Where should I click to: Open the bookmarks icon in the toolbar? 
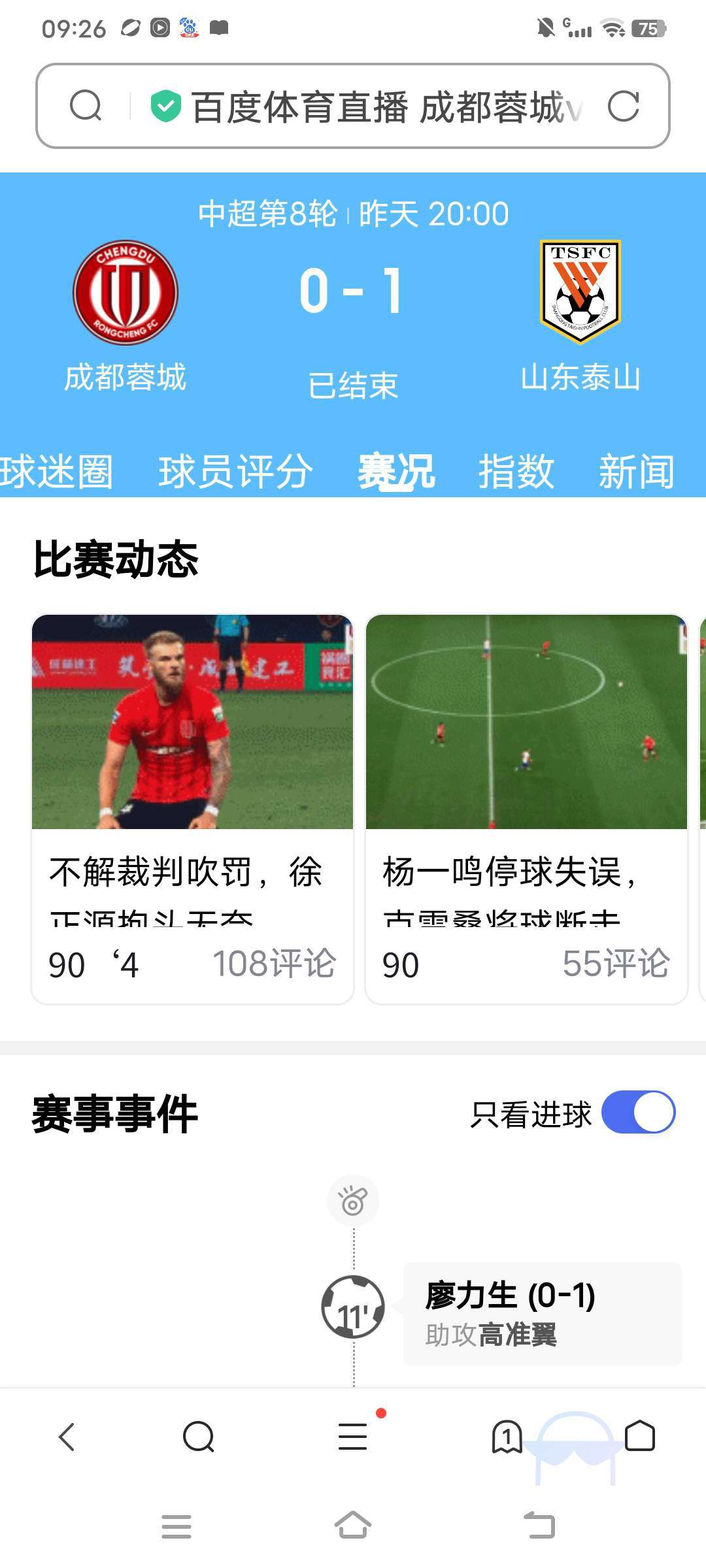tap(507, 1437)
